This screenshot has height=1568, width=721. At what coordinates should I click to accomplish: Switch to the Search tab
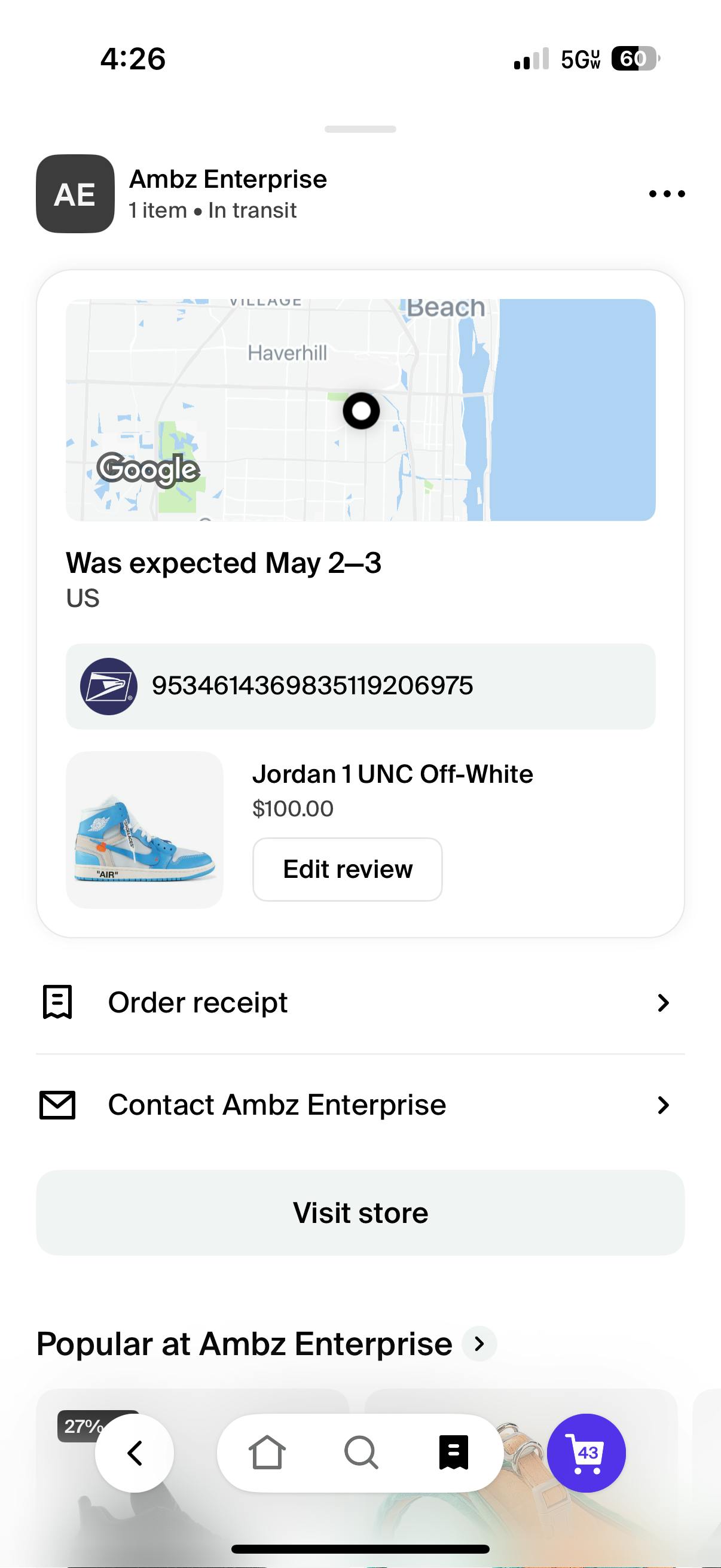[361, 1453]
